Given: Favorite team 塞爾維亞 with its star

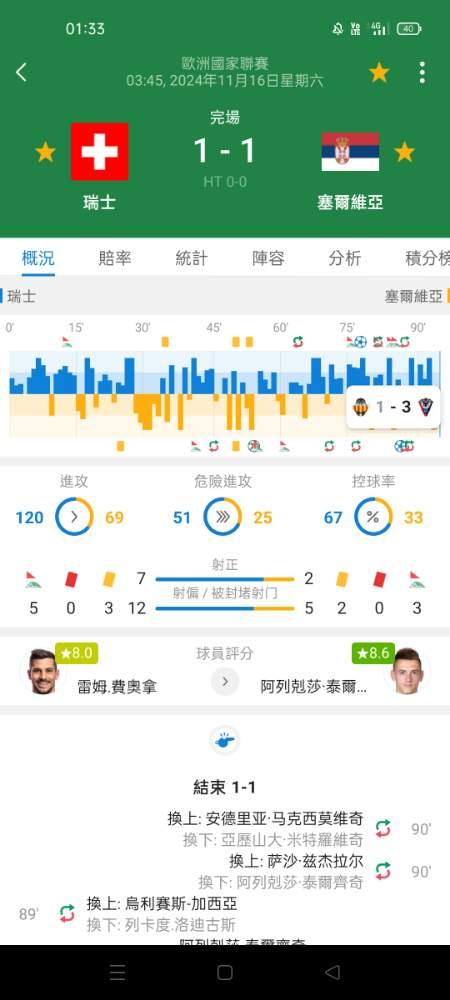Looking at the screenshot, I should click(x=404, y=152).
